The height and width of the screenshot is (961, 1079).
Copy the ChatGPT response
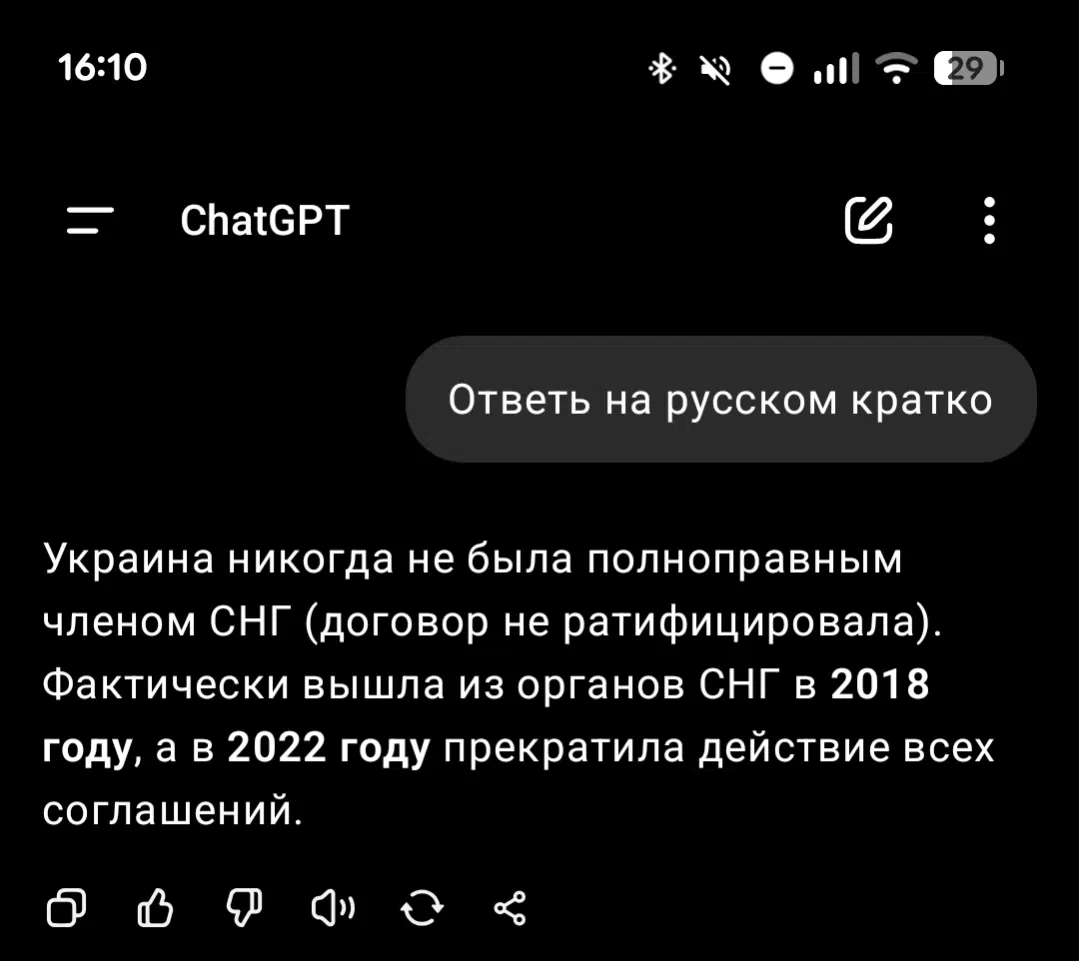(66, 907)
